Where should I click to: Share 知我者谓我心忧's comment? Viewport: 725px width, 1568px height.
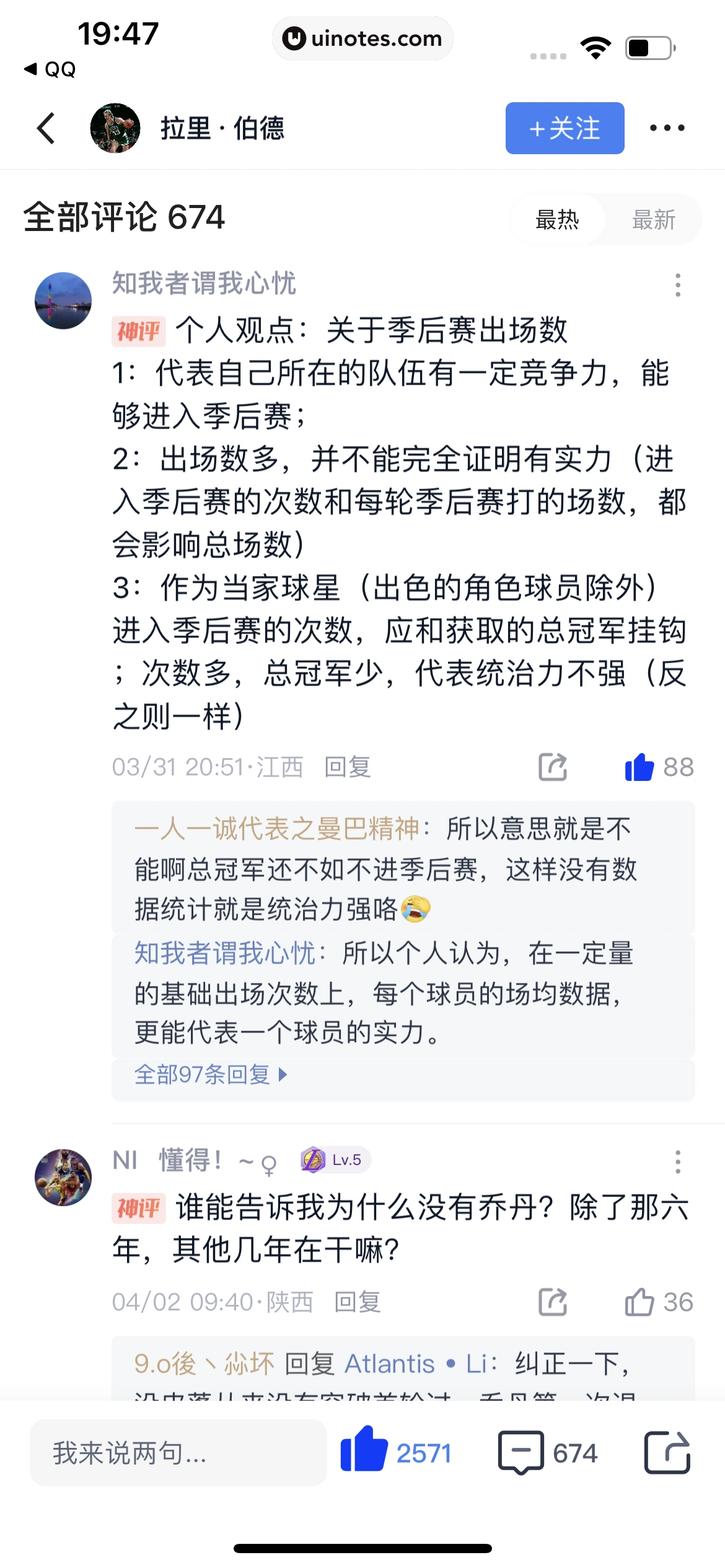coord(553,767)
